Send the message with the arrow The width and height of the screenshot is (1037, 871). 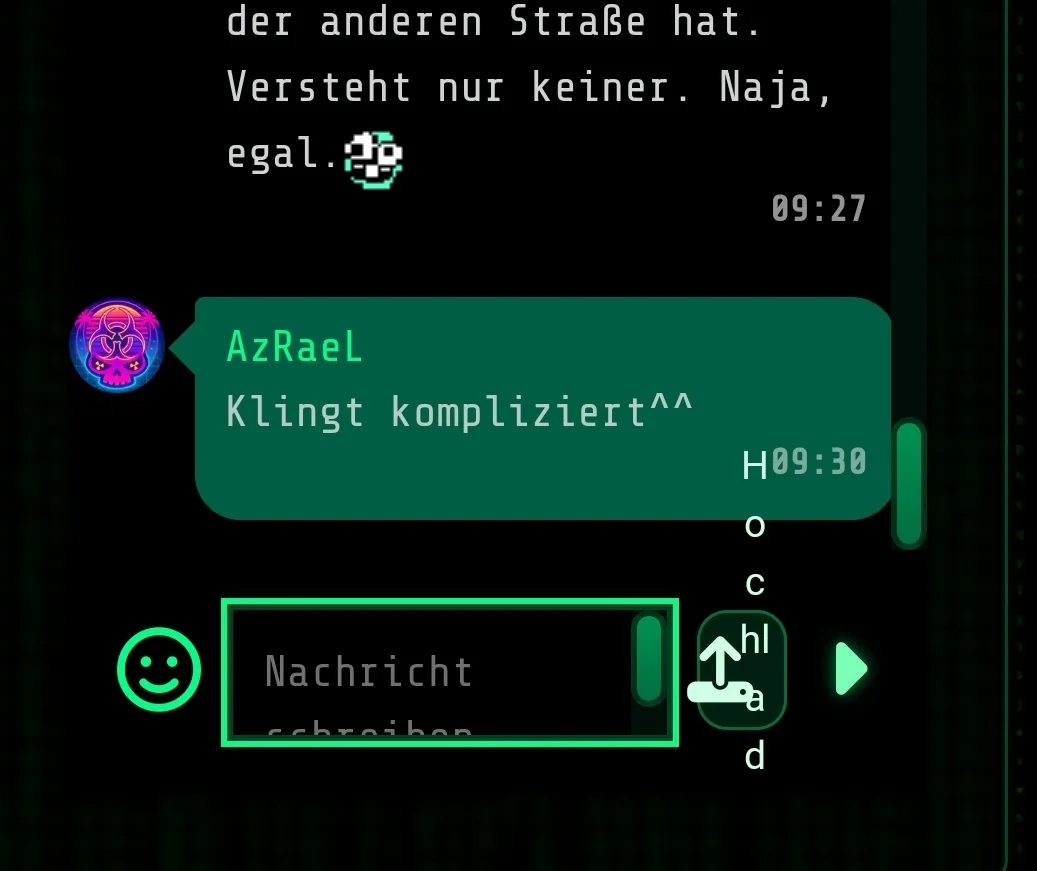point(851,668)
